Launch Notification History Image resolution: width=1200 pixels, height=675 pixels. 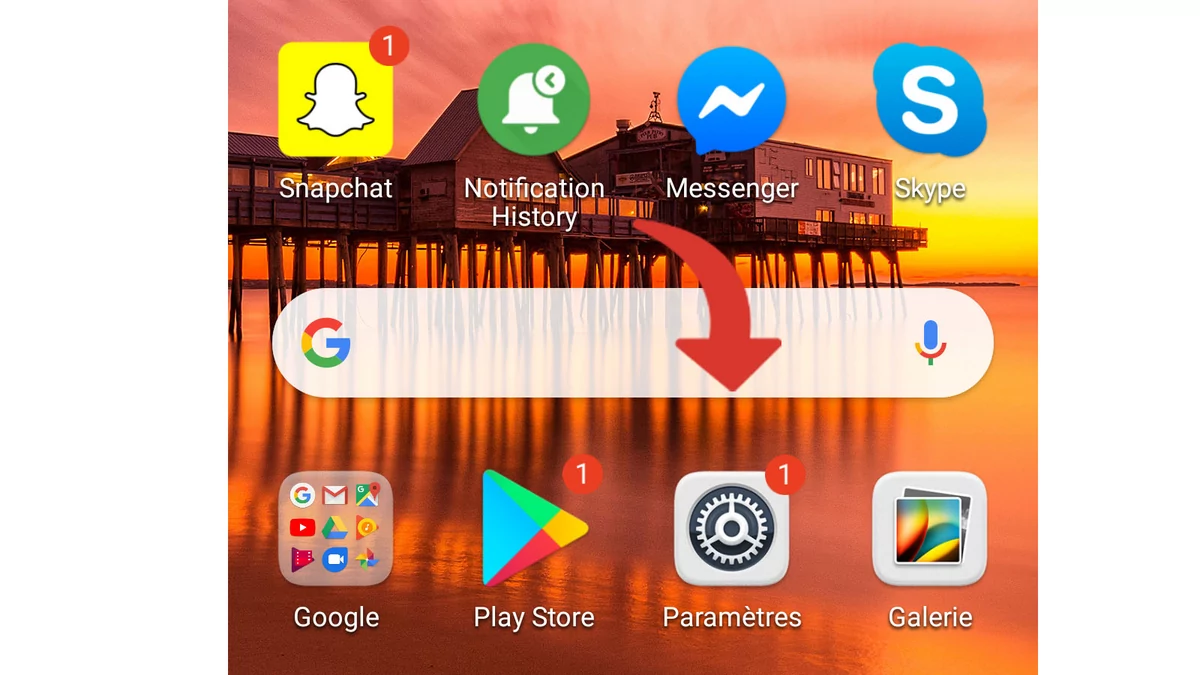(x=534, y=100)
